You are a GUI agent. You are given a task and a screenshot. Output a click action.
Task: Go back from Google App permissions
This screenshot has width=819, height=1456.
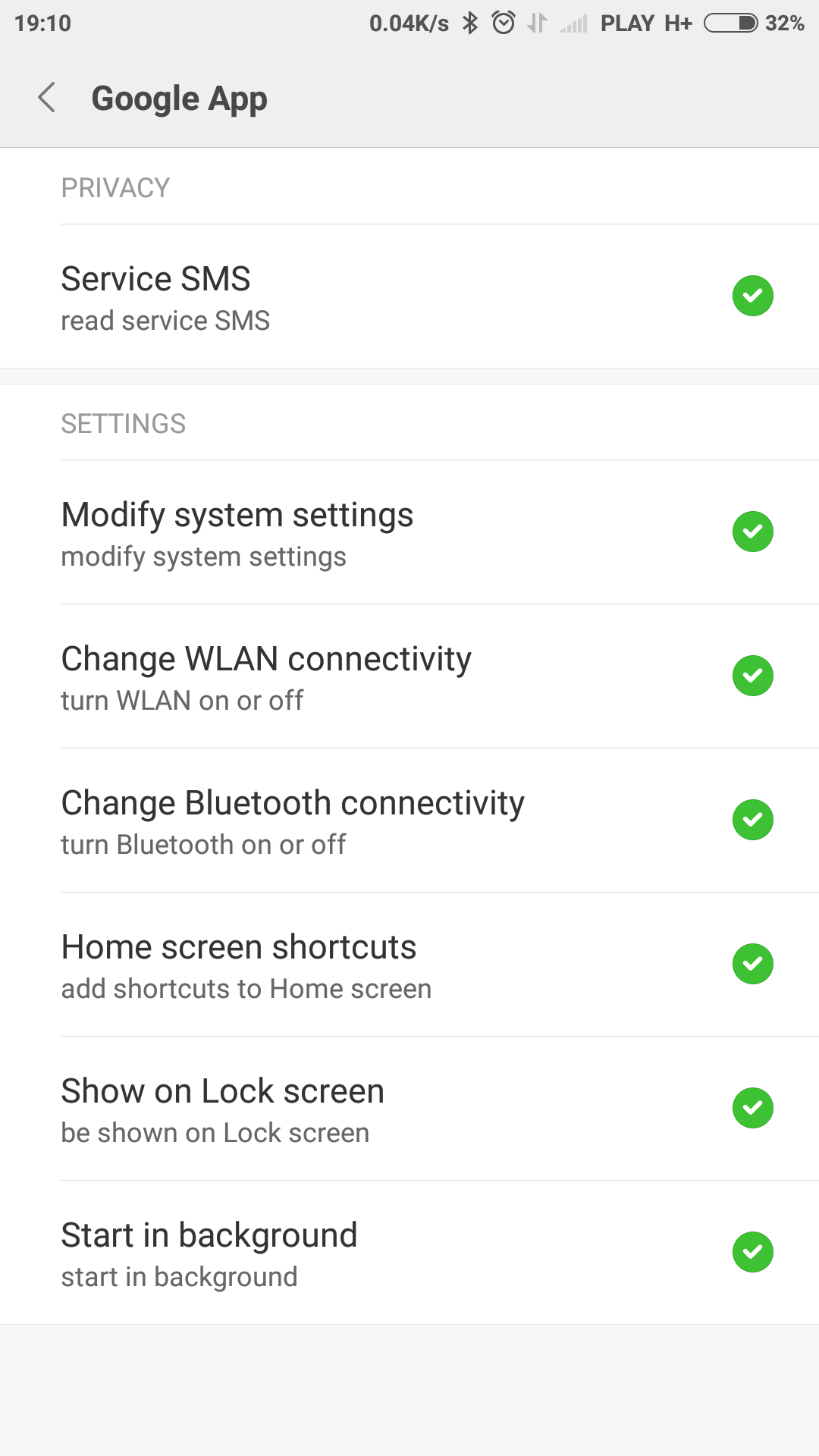47,98
